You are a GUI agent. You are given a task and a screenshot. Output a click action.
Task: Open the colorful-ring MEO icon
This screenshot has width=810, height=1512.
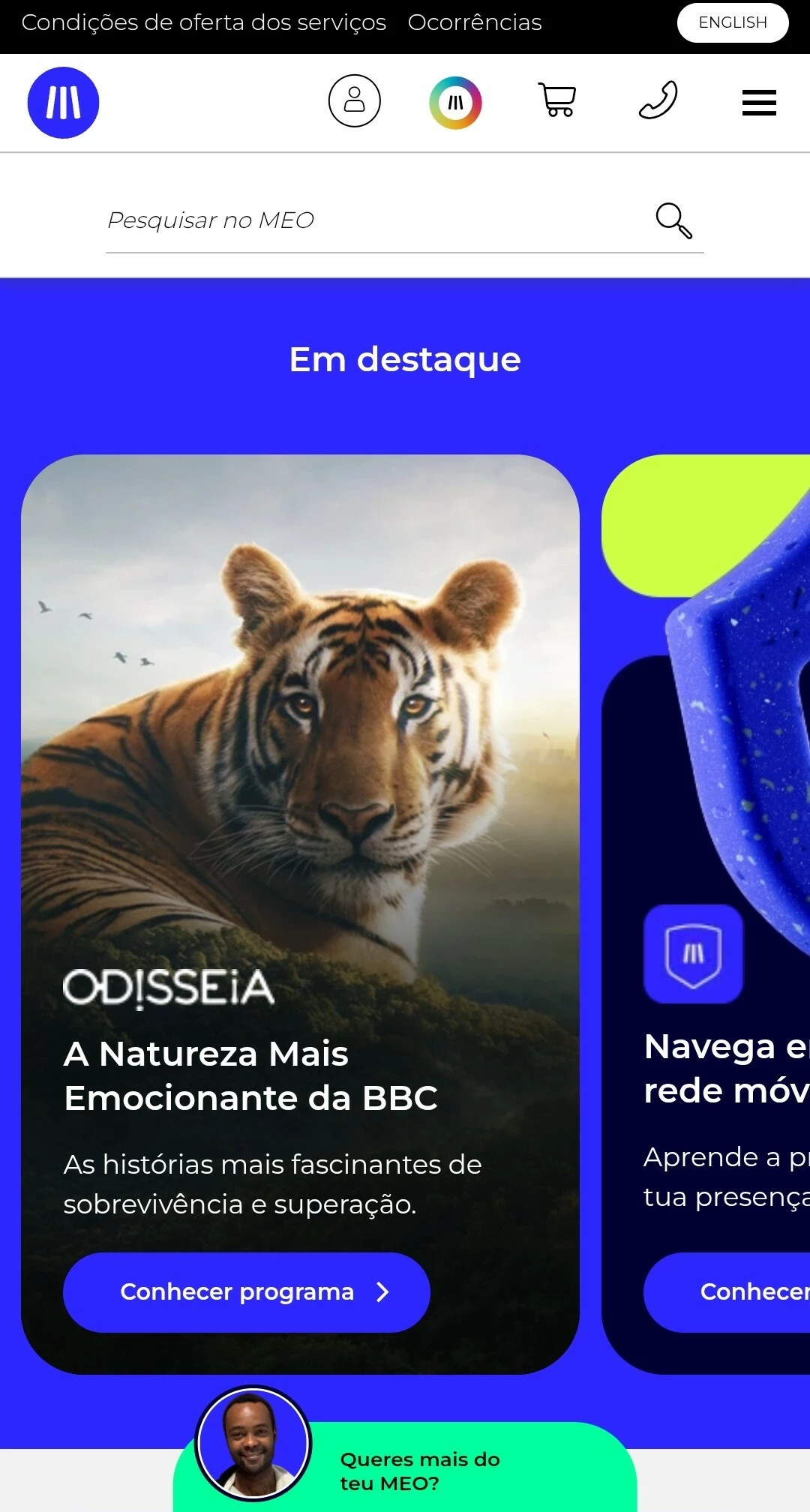click(x=455, y=103)
